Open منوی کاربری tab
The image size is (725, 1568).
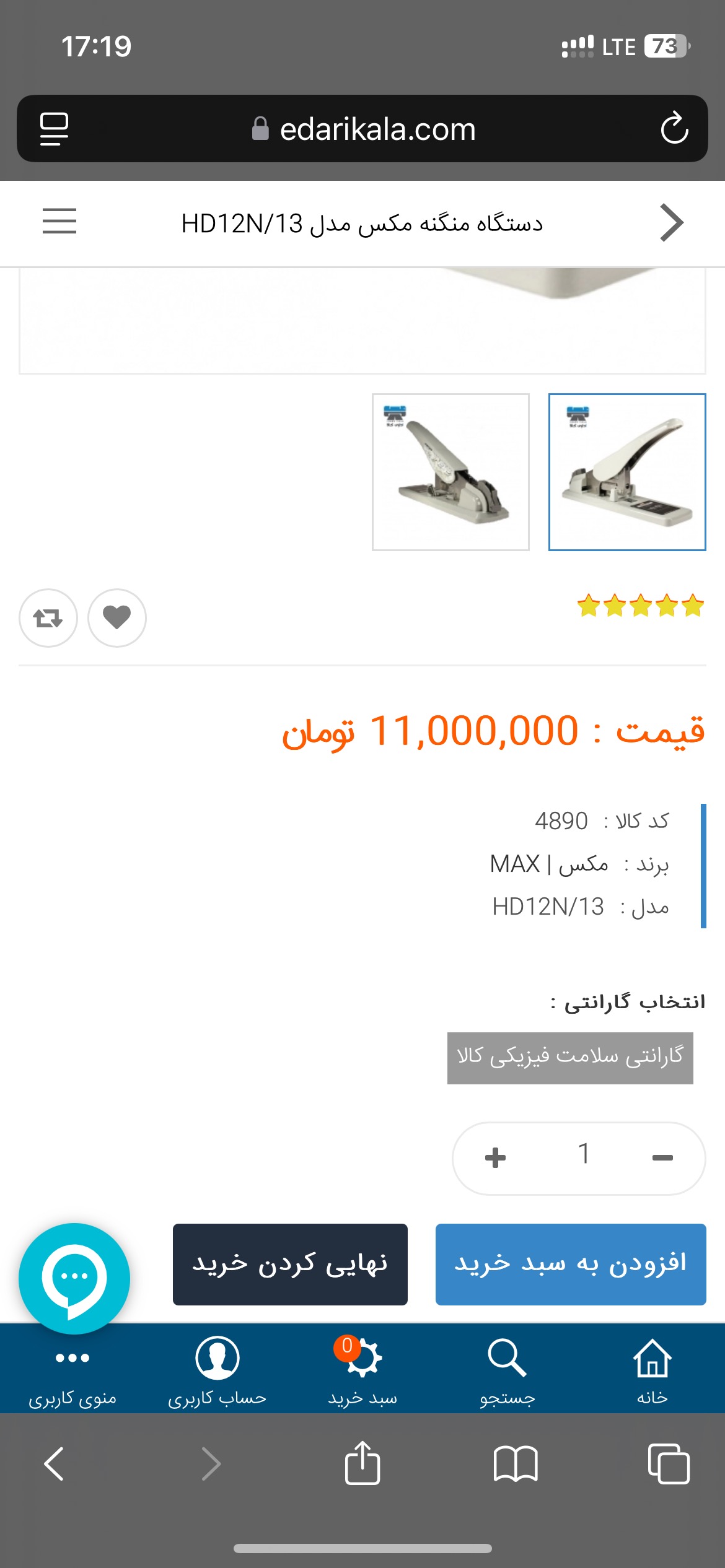point(72,1372)
